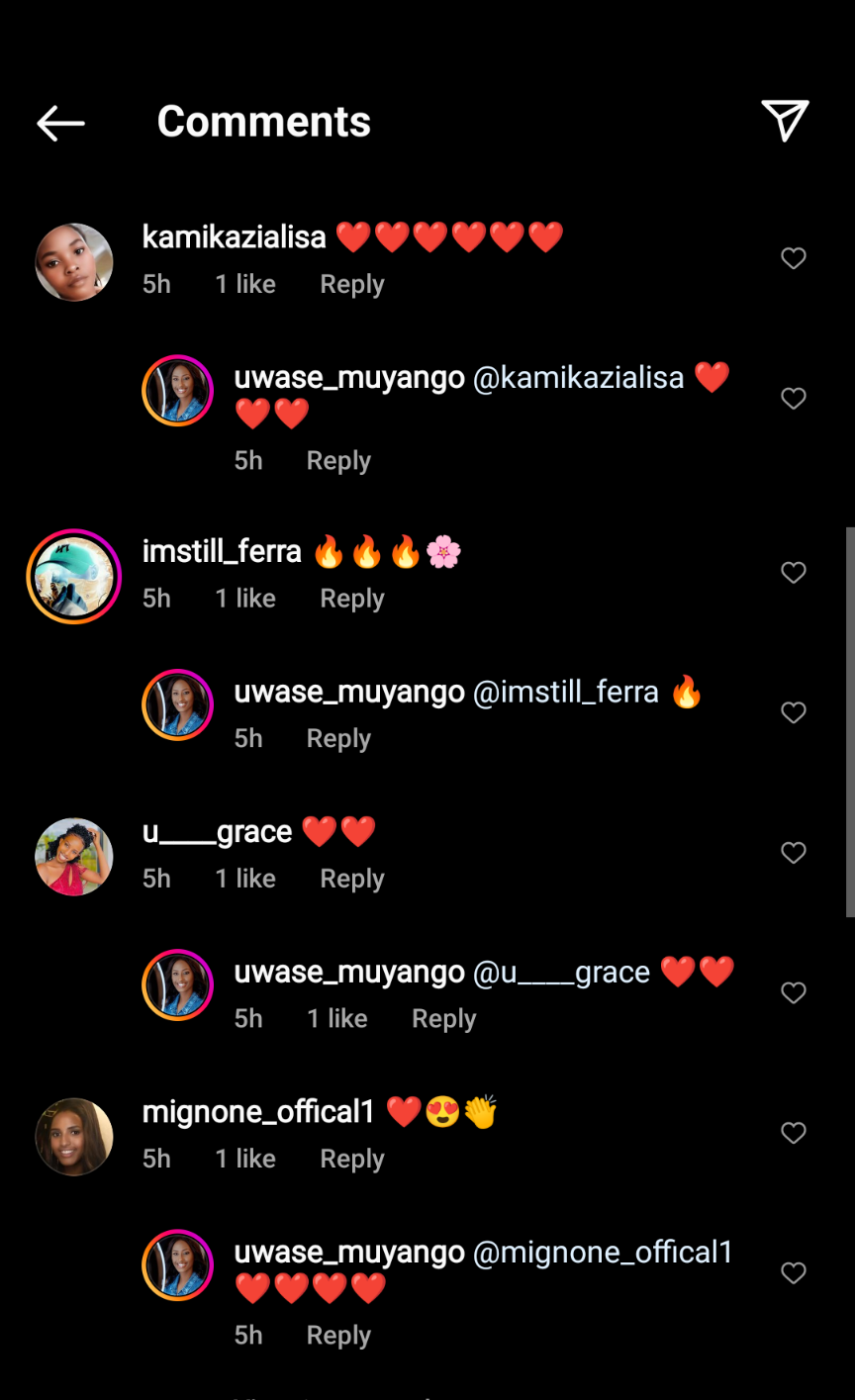Like uwase_muyango's reply to mignone_offical1
The width and height of the screenshot is (855, 1400).
[x=794, y=1273]
